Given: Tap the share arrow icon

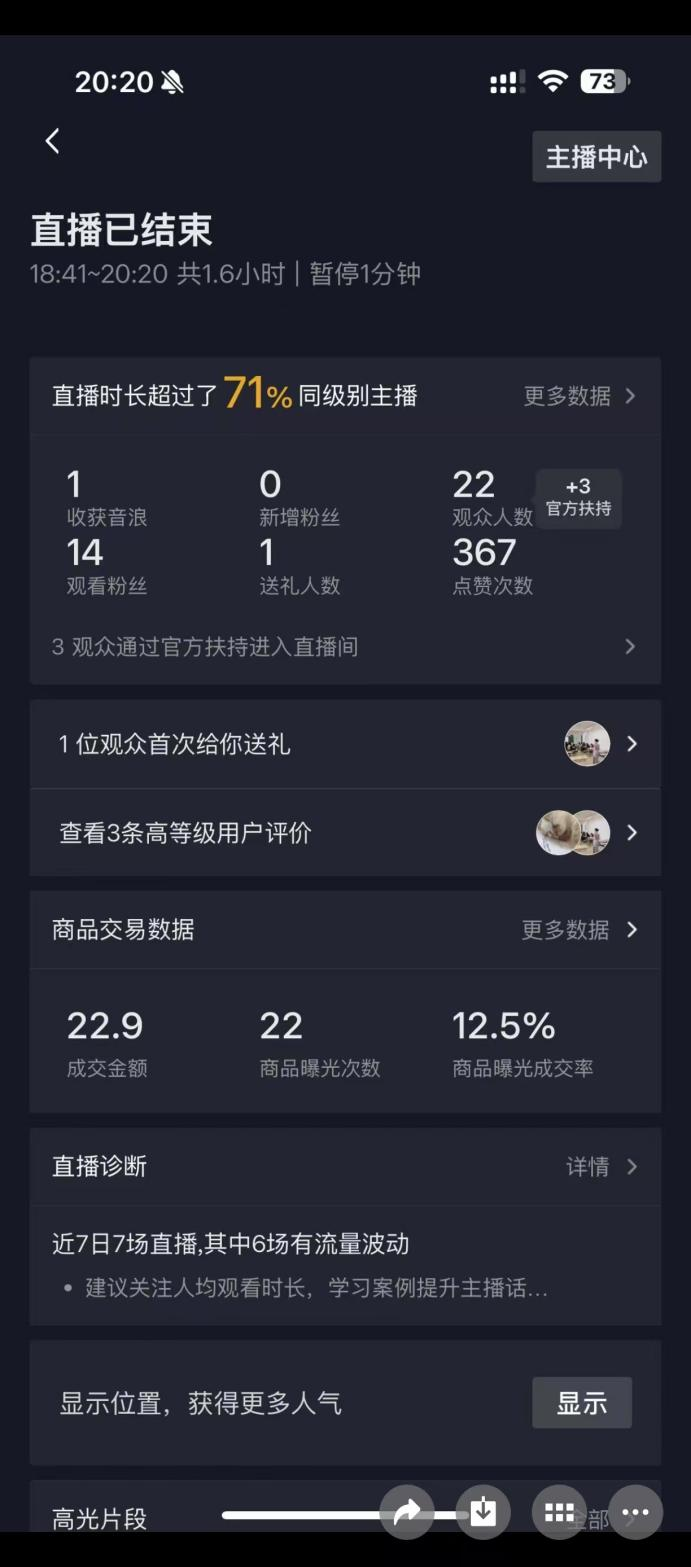Looking at the screenshot, I should tap(407, 1512).
